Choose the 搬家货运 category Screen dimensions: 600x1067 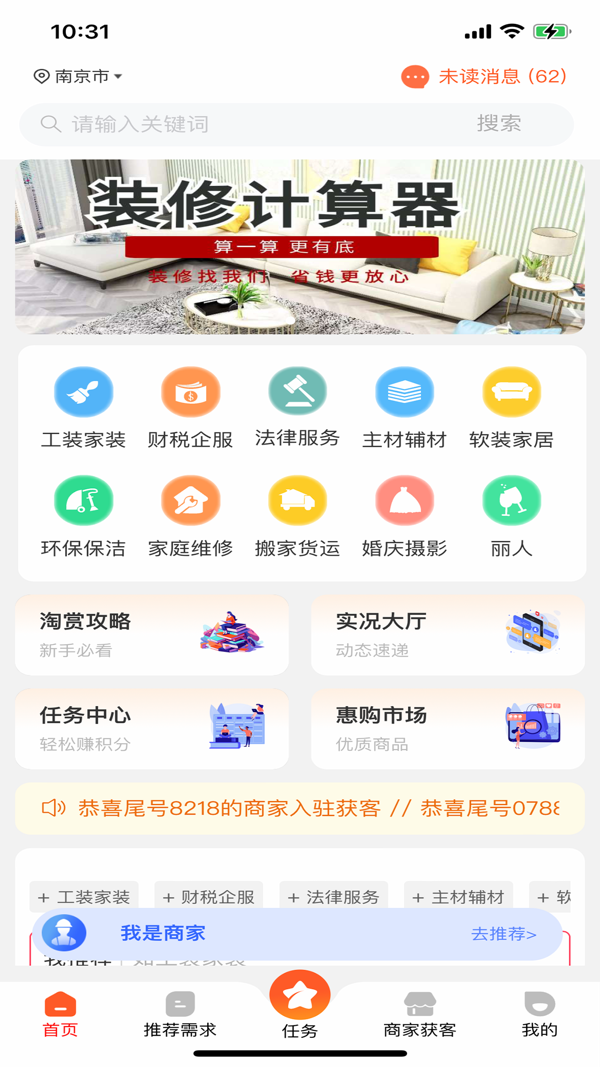point(297,517)
